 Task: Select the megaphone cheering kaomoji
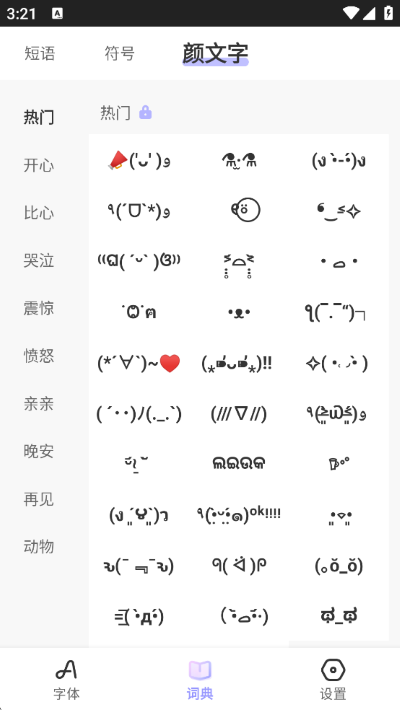click(139, 160)
